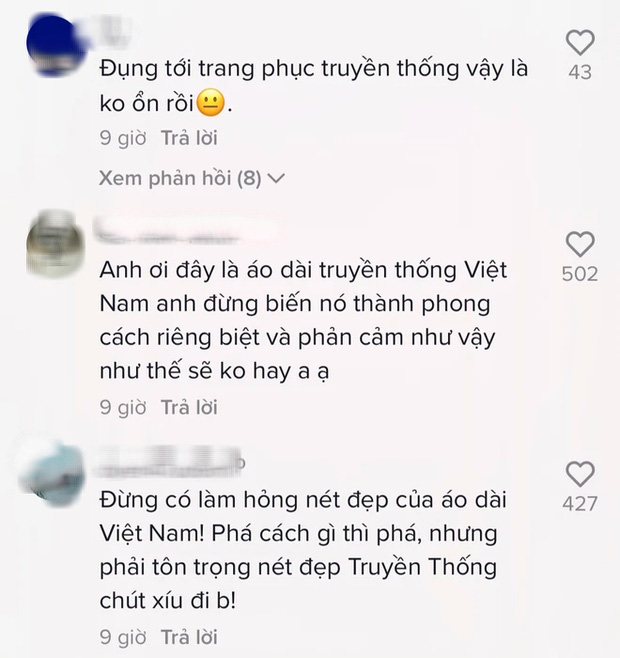Reply to the comment "Đừng có làm hỏng"
620x658 pixels.
point(189,637)
